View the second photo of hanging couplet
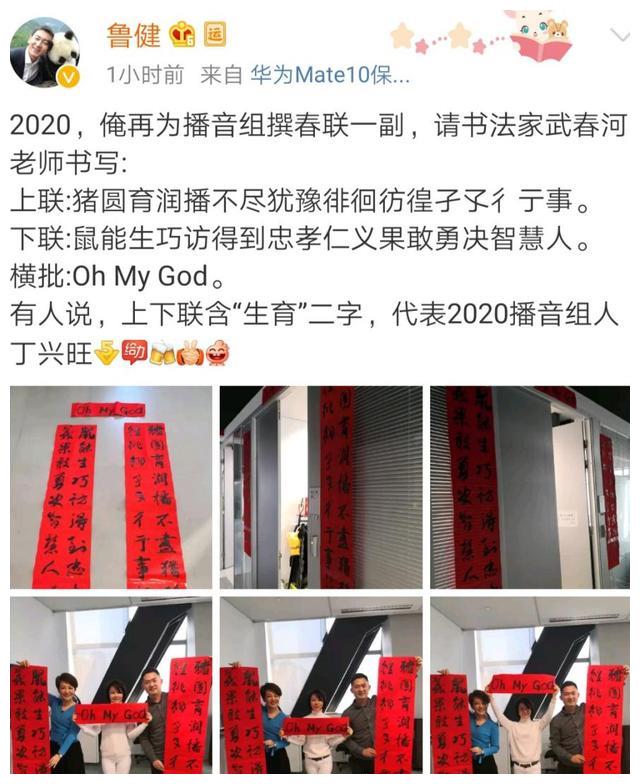 [321, 487]
